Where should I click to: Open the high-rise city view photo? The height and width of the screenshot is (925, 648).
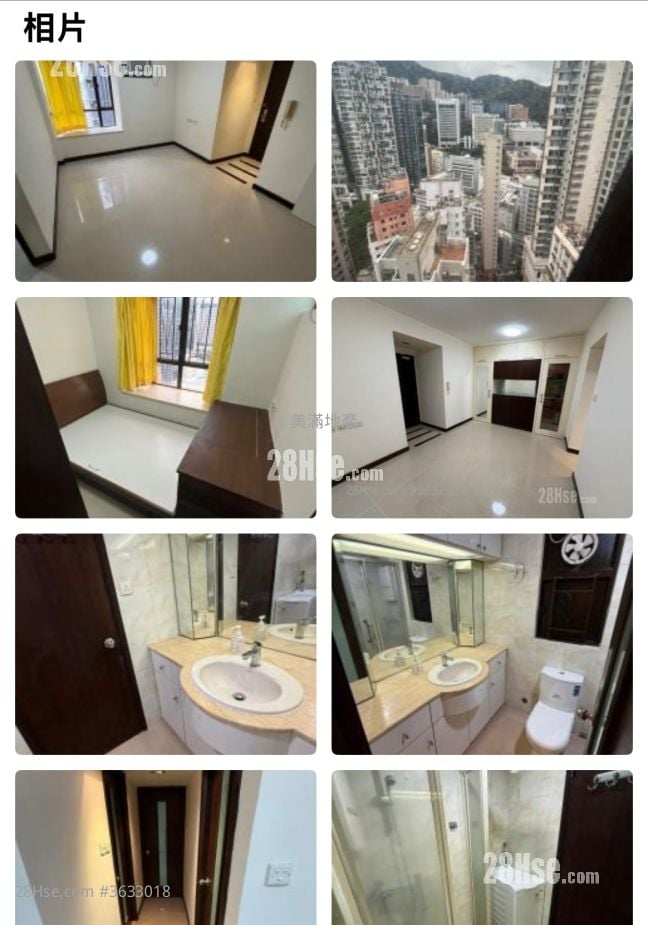pyautogui.click(x=482, y=171)
